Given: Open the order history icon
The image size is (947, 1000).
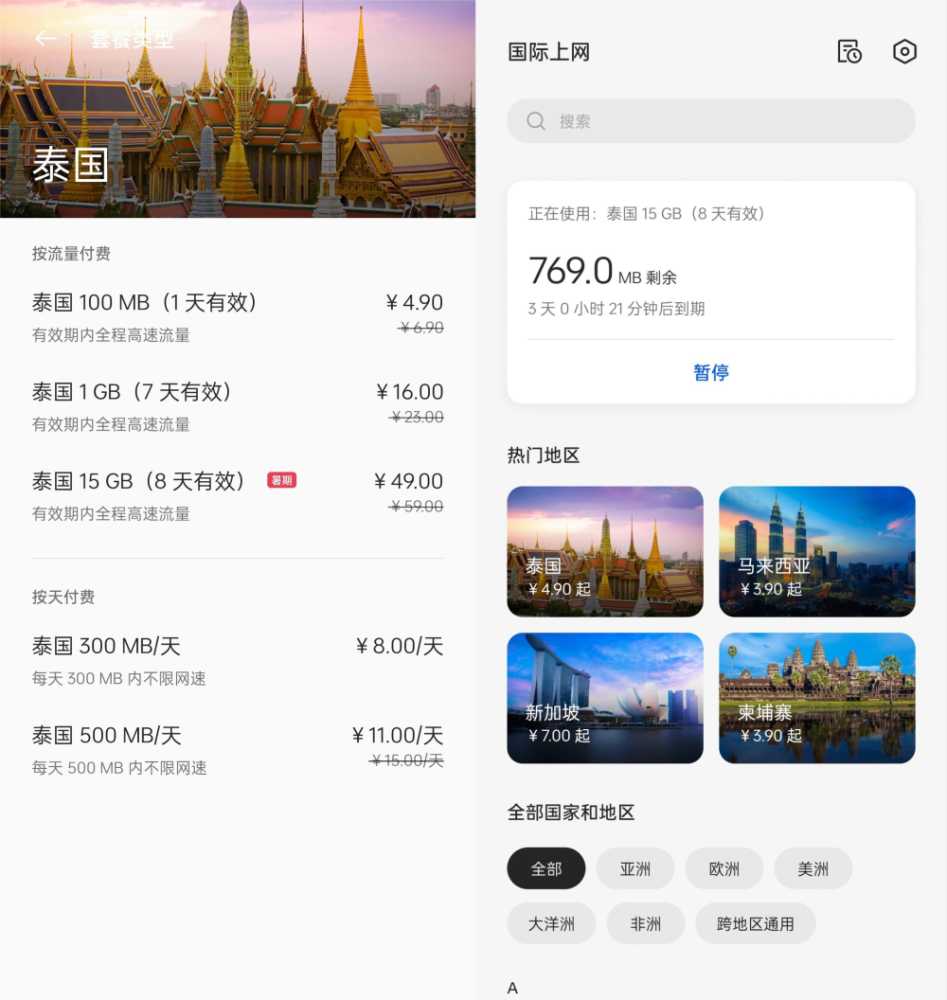Looking at the screenshot, I should tap(849, 51).
